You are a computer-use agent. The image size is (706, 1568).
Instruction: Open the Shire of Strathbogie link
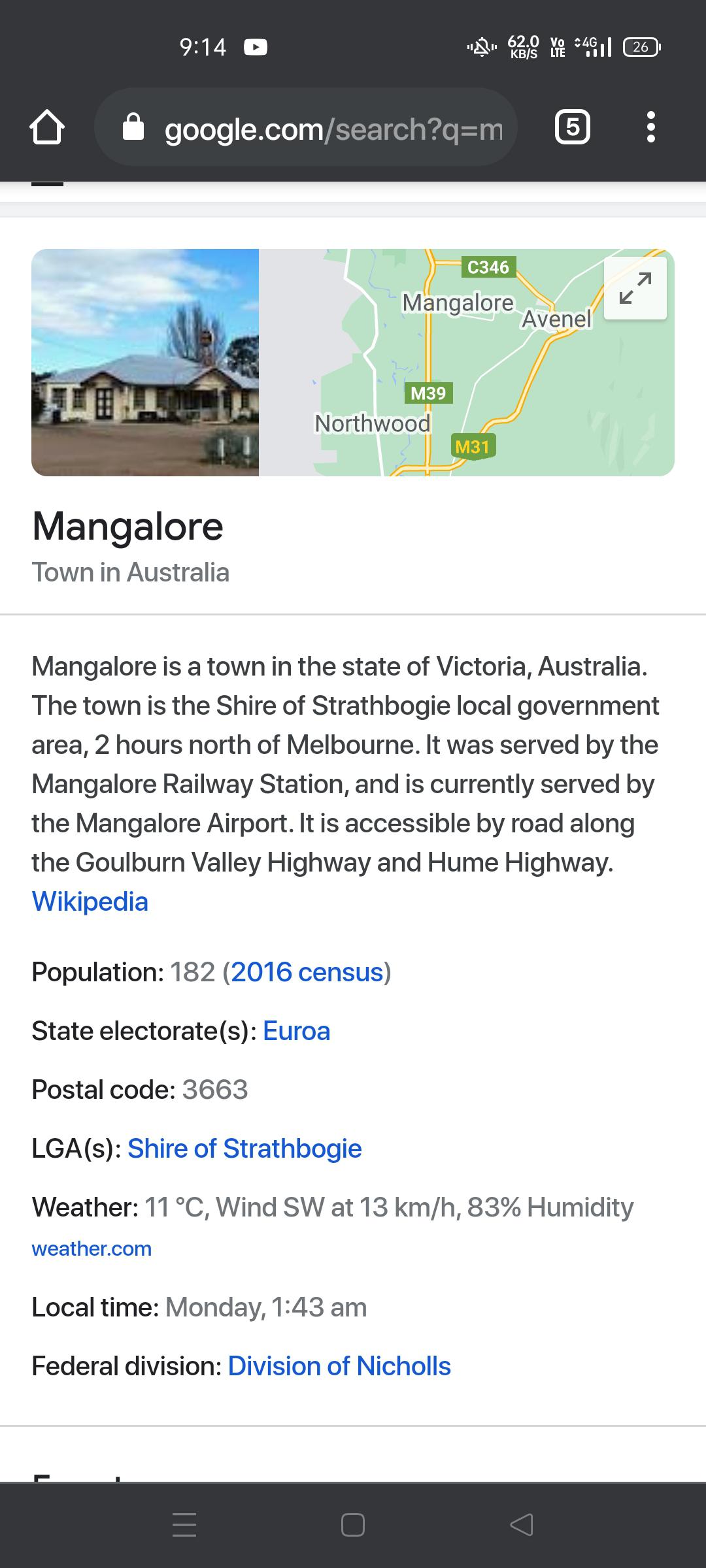(x=244, y=1148)
